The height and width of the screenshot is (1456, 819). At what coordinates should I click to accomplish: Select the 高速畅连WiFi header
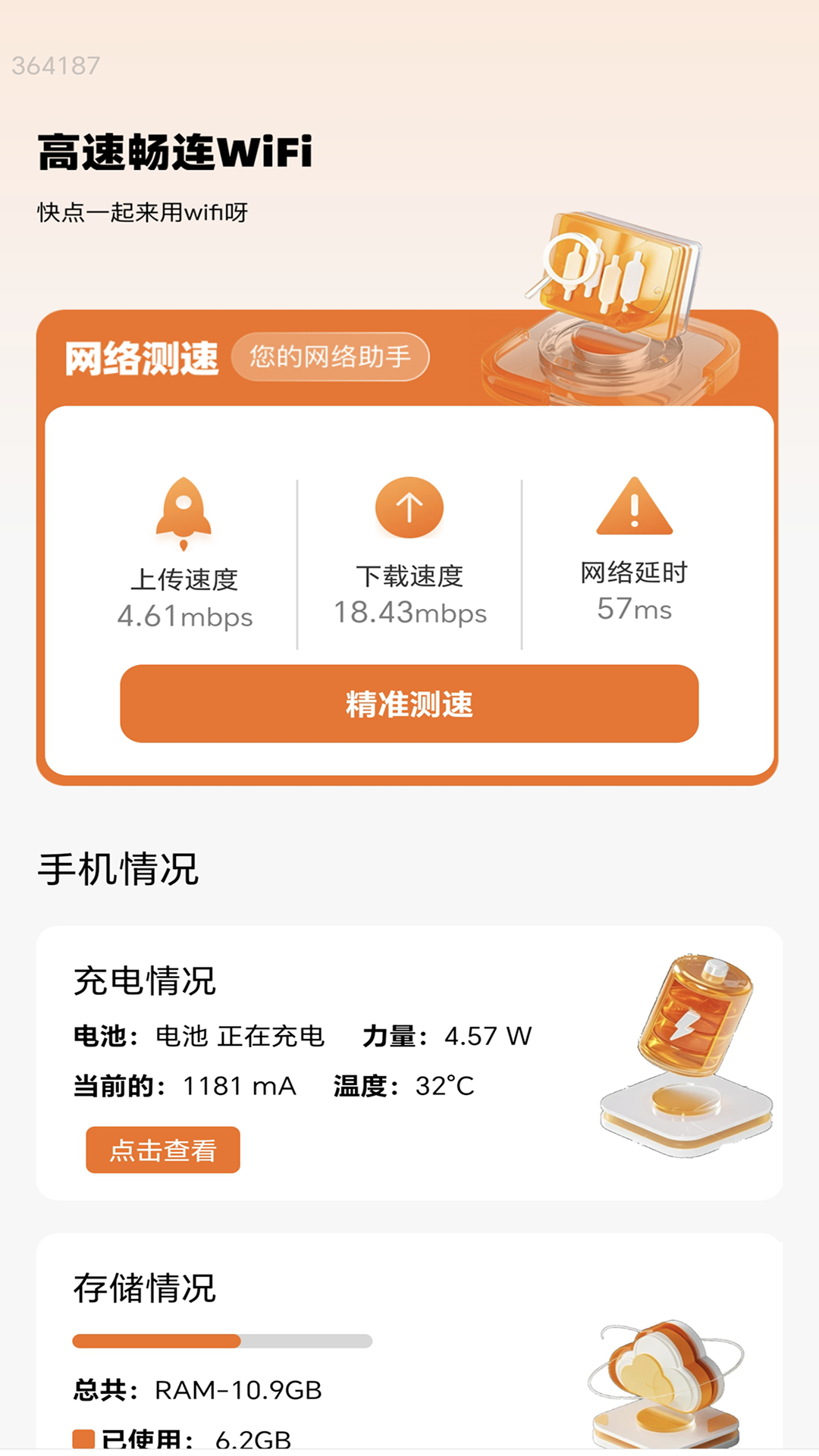pyautogui.click(x=174, y=152)
